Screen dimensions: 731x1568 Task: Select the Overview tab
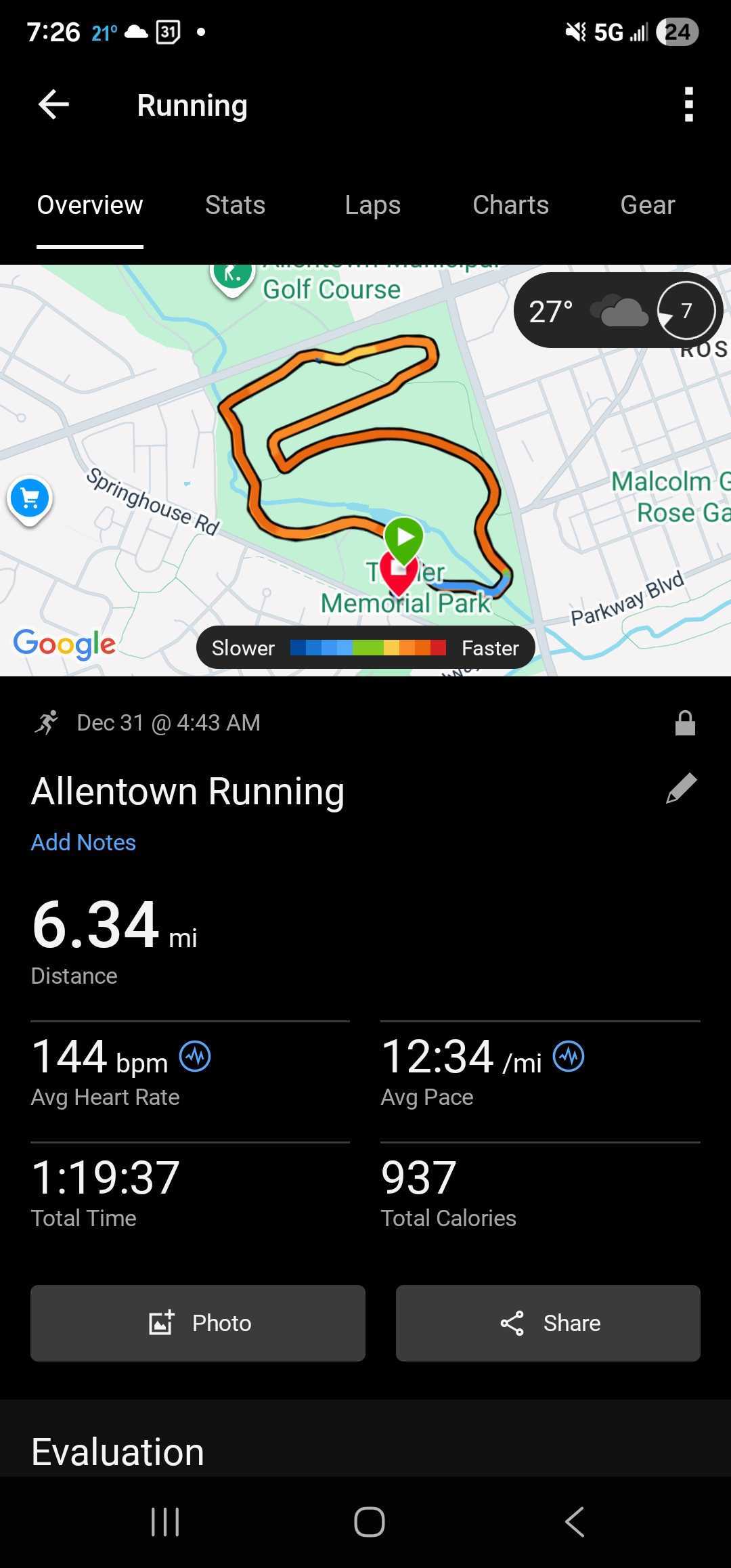pyautogui.click(x=90, y=204)
